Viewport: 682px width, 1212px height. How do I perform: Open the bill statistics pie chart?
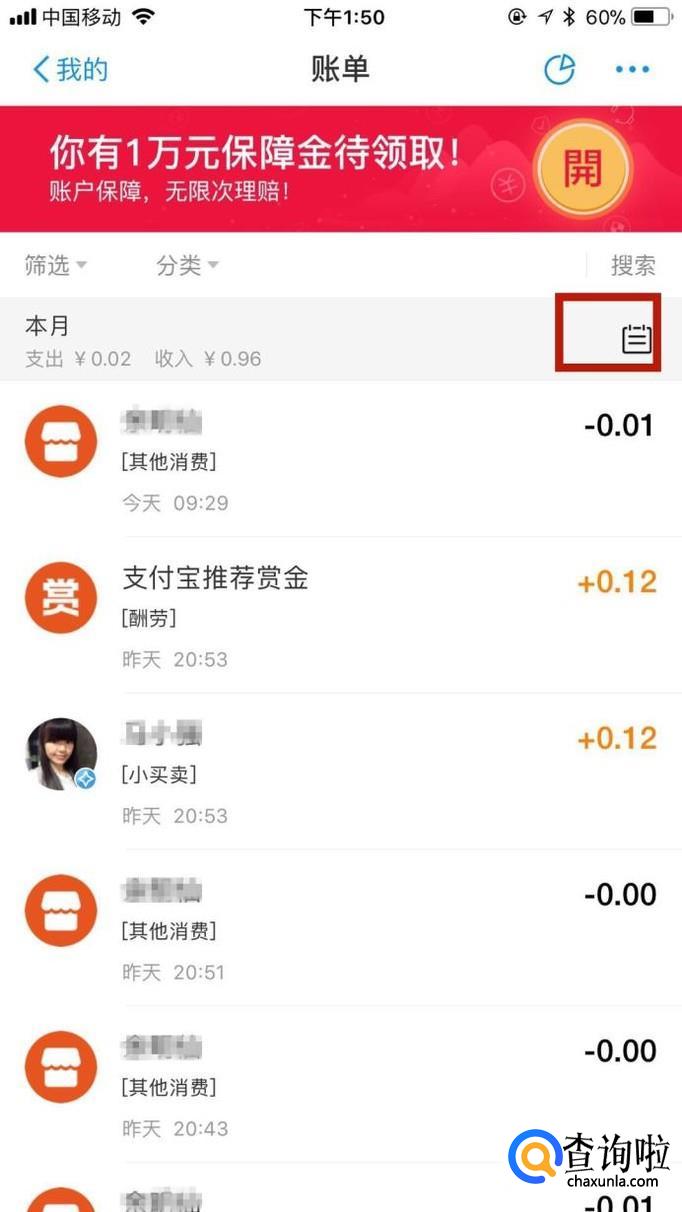coord(559,70)
